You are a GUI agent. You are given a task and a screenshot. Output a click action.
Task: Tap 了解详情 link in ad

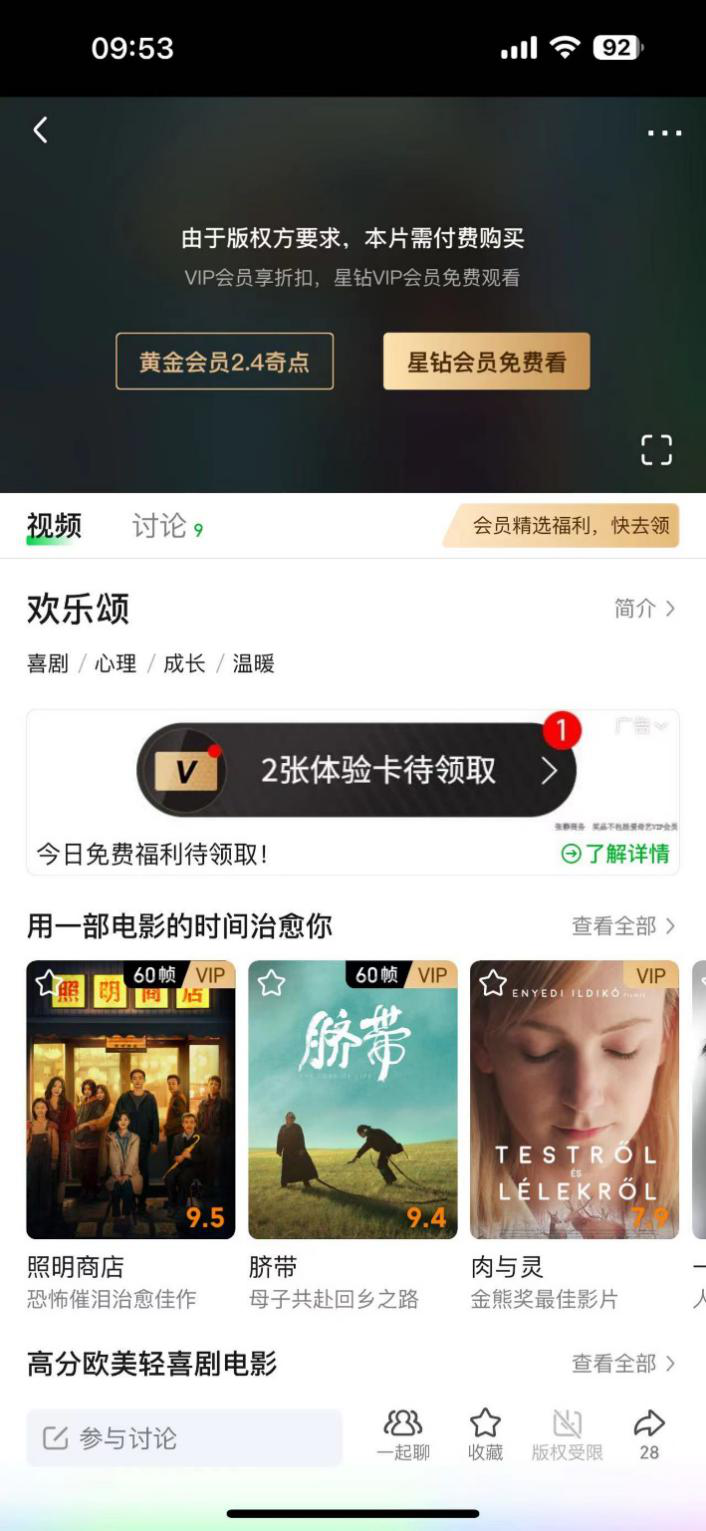[615, 854]
